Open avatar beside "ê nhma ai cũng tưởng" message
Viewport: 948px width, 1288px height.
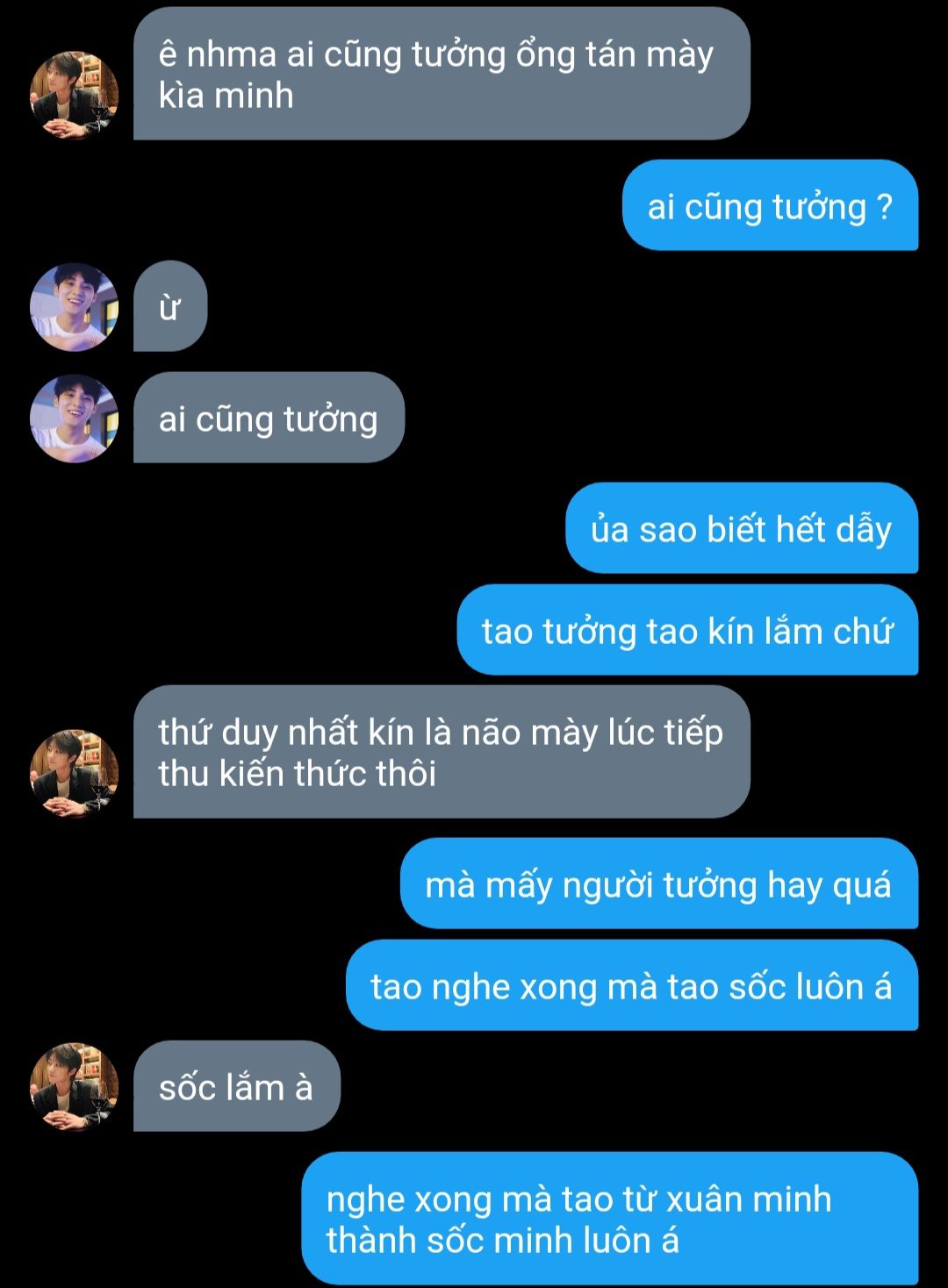pos(74,95)
